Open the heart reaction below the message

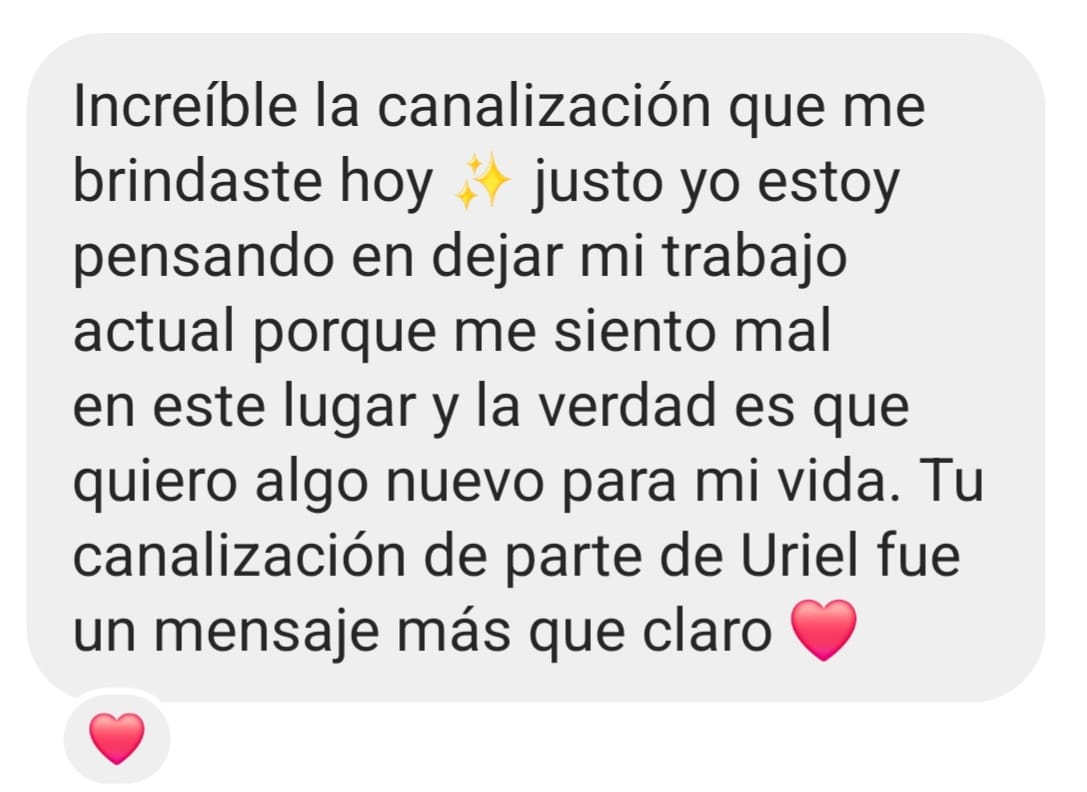tap(117, 738)
